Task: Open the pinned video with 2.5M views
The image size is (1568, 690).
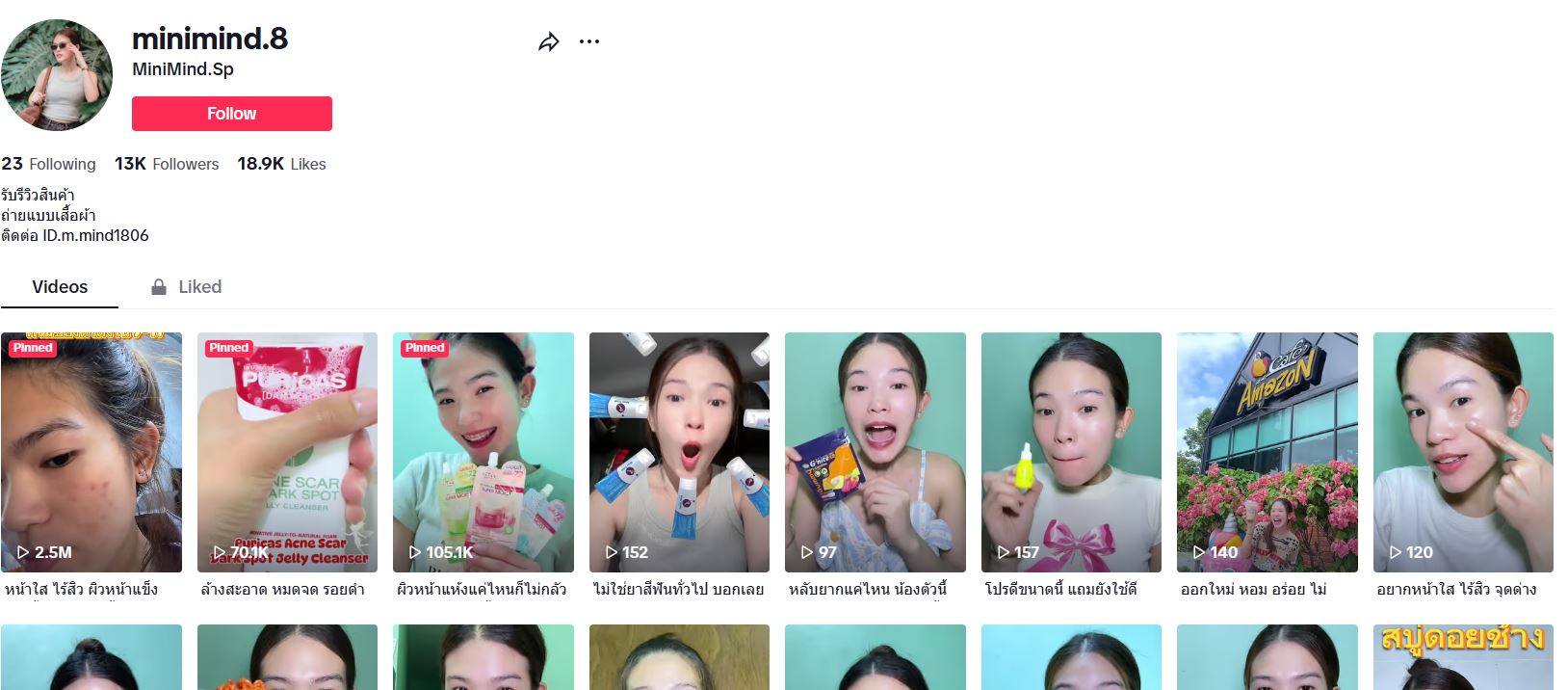Action: coord(91,452)
